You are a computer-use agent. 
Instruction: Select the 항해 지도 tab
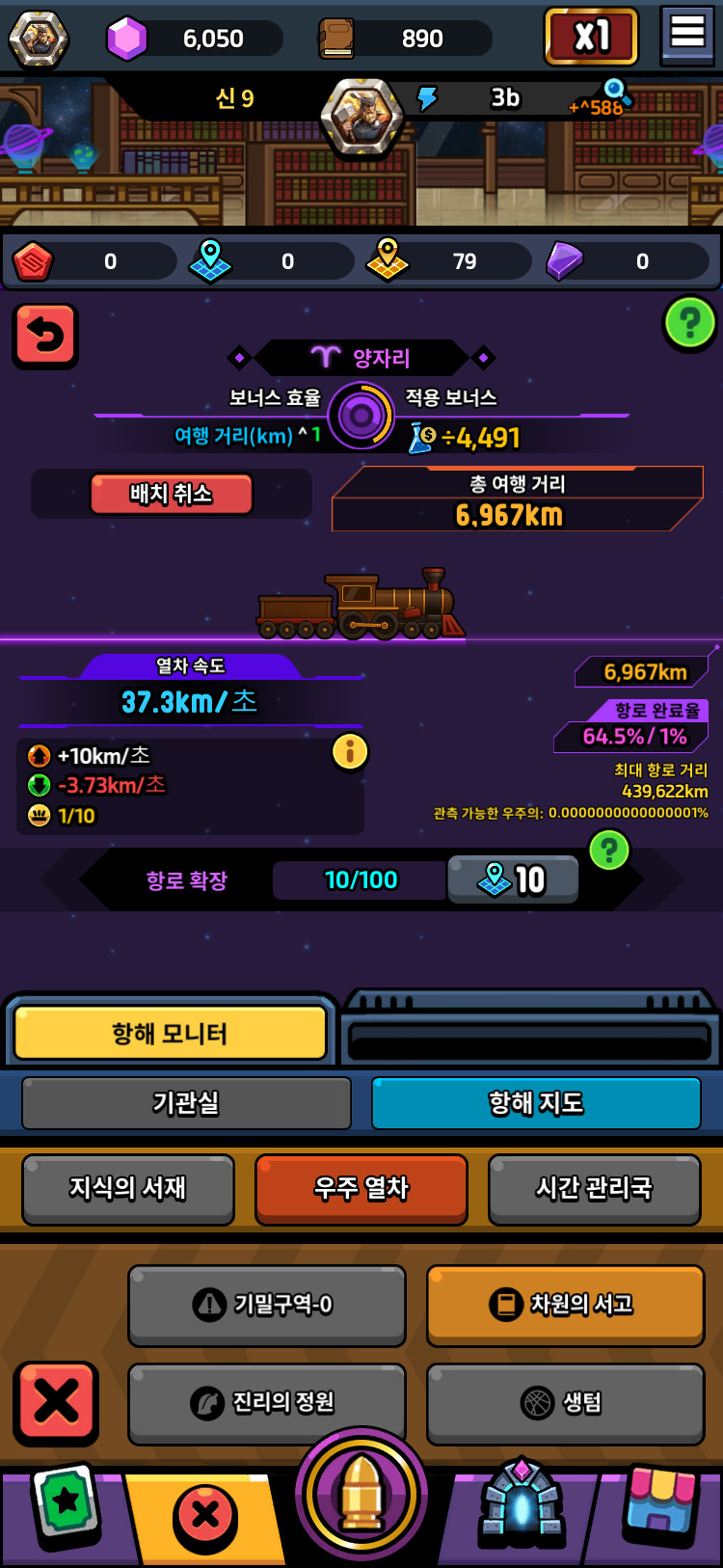point(536,1102)
